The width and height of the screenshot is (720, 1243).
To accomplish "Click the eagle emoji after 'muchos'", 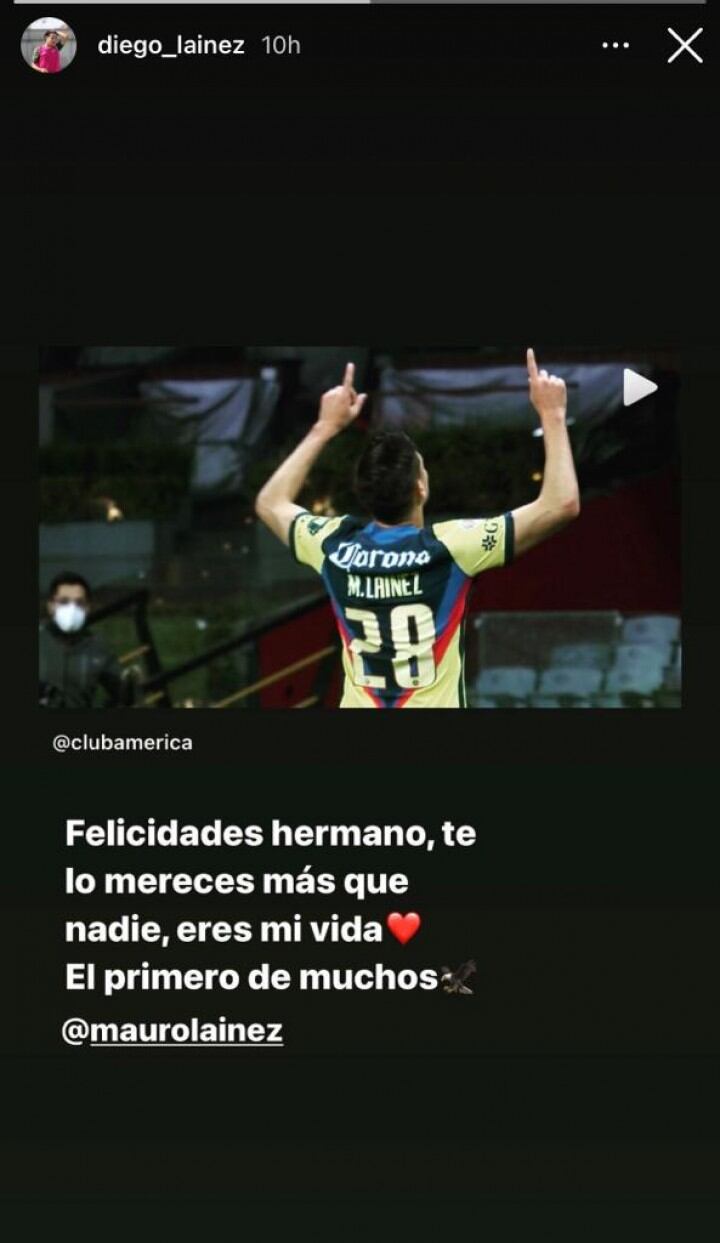I will (x=457, y=977).
